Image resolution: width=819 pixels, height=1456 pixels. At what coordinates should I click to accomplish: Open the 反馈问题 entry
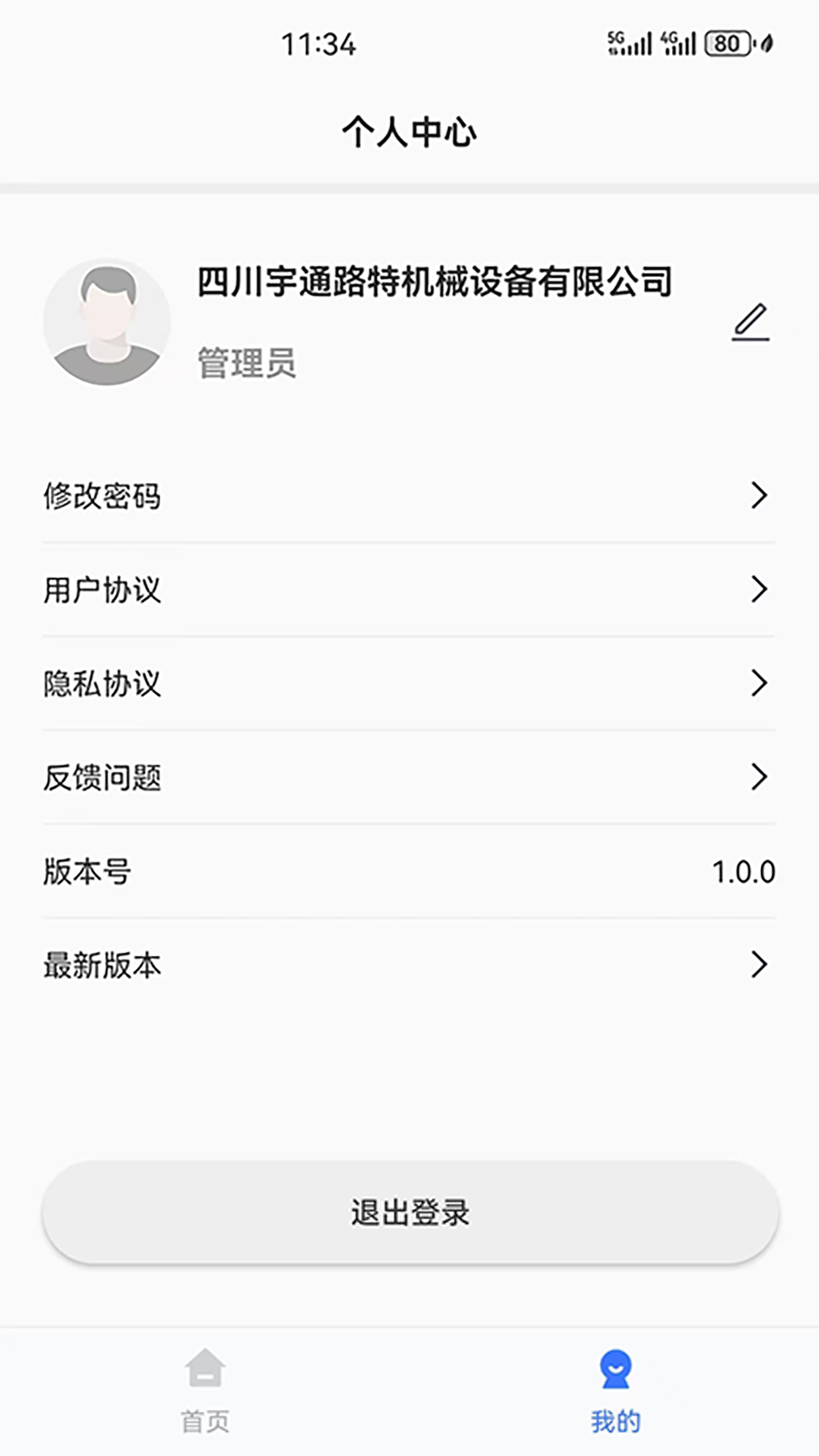759,777
